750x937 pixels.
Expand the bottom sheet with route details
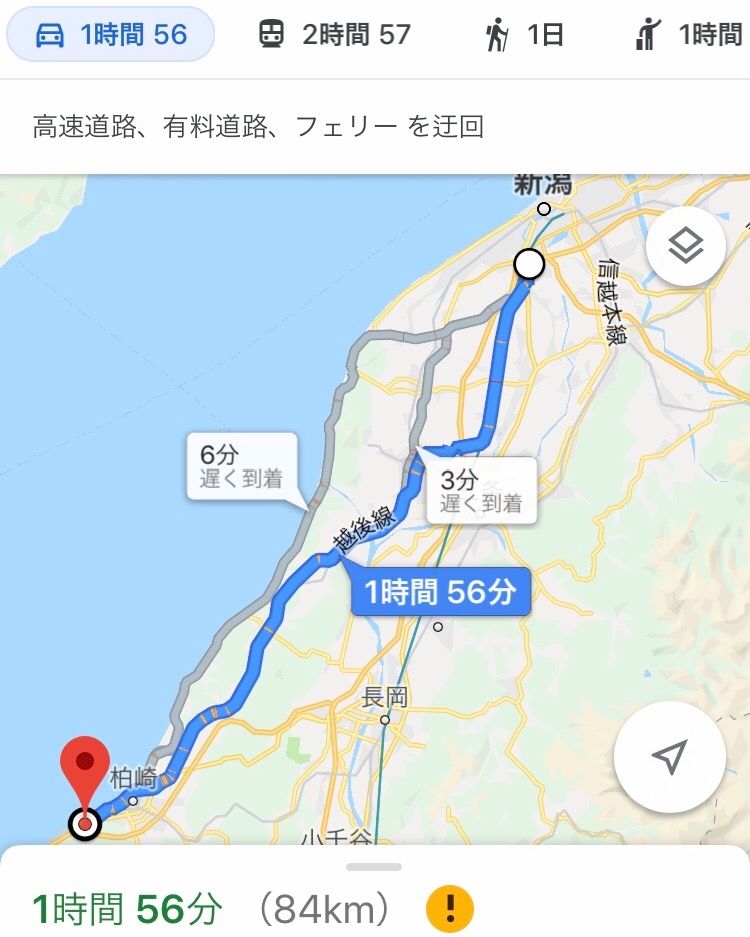pos(374,867)
